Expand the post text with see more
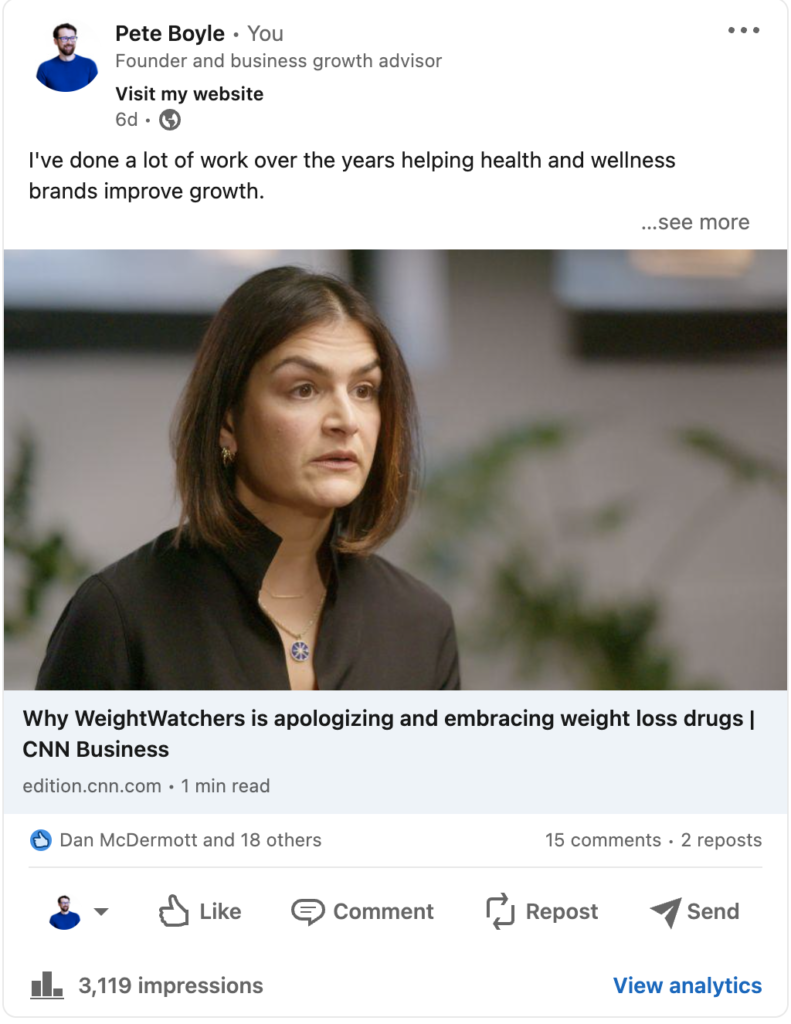This screenshot has height=1024, width=791. (695, 222)
